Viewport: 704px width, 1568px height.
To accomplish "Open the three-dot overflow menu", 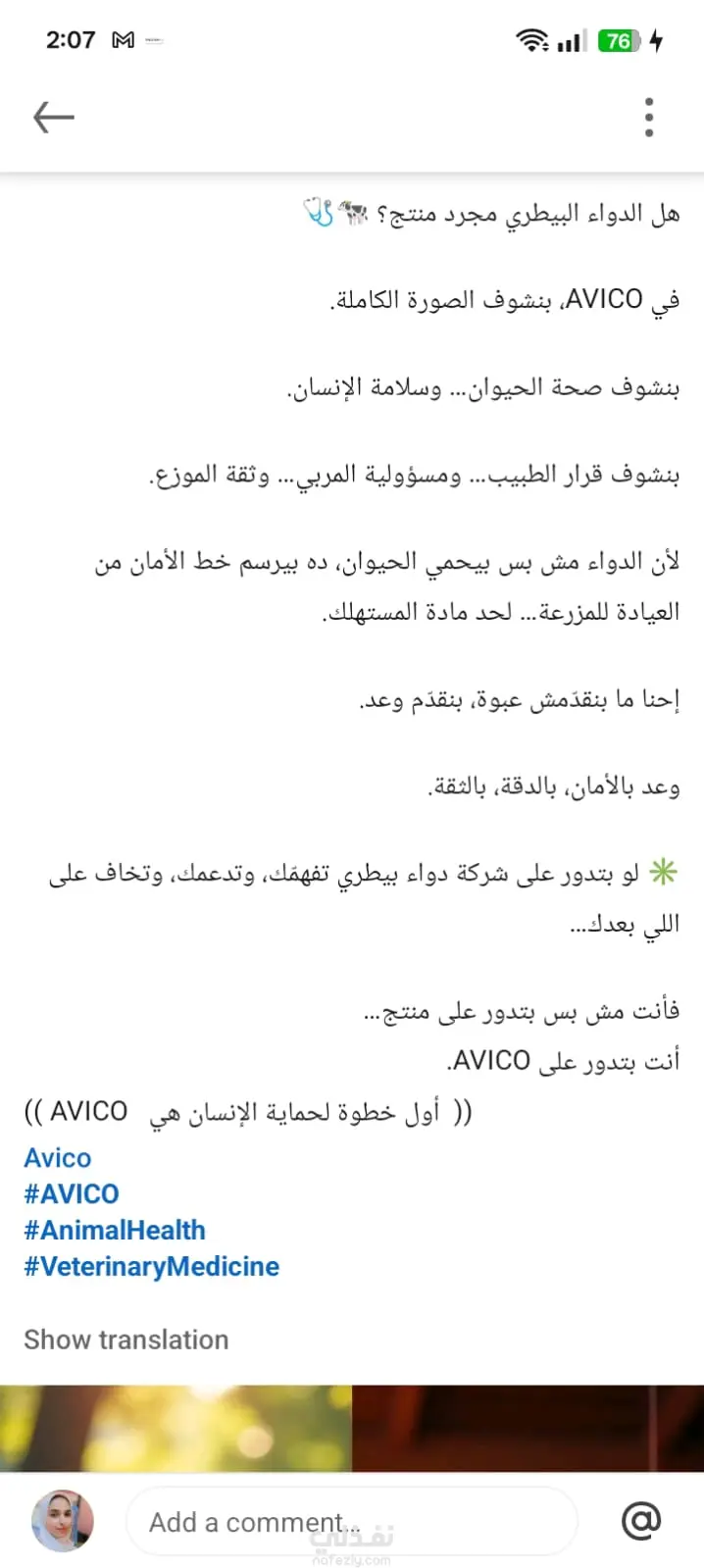I will pyautogui.click(x=648, y=118).
